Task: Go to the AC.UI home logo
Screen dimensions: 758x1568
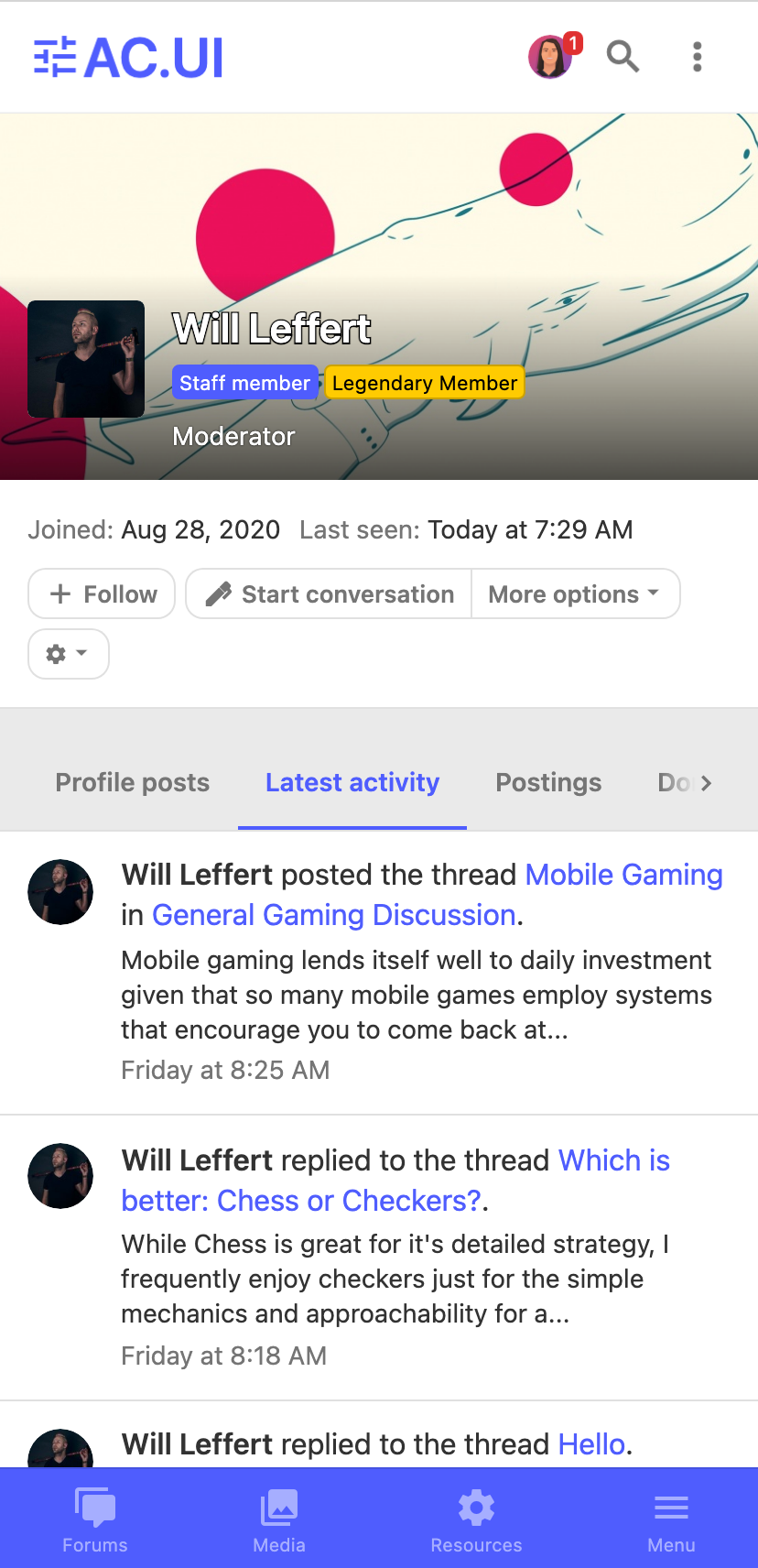Action: pos(128,57)
